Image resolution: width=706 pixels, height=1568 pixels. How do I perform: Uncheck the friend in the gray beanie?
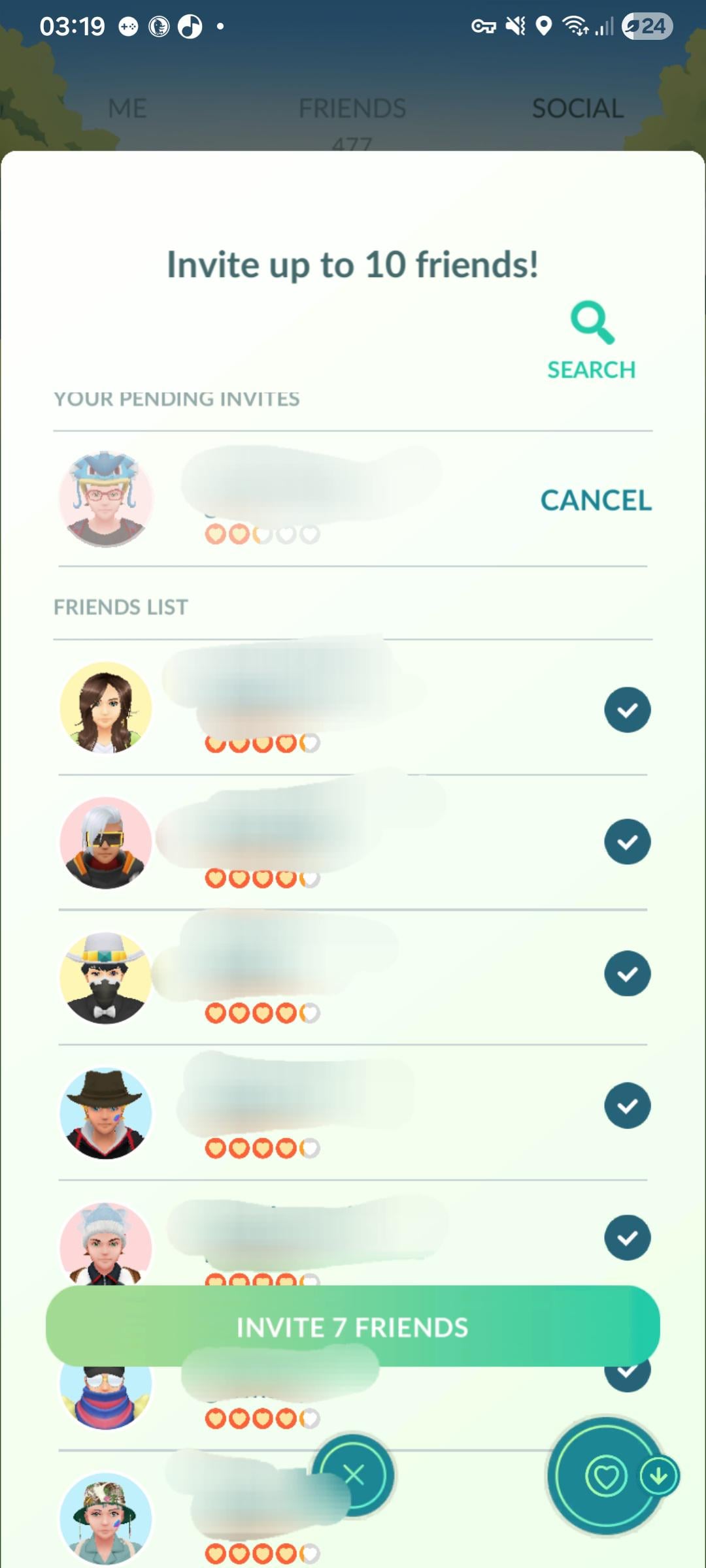(627, 1237)
